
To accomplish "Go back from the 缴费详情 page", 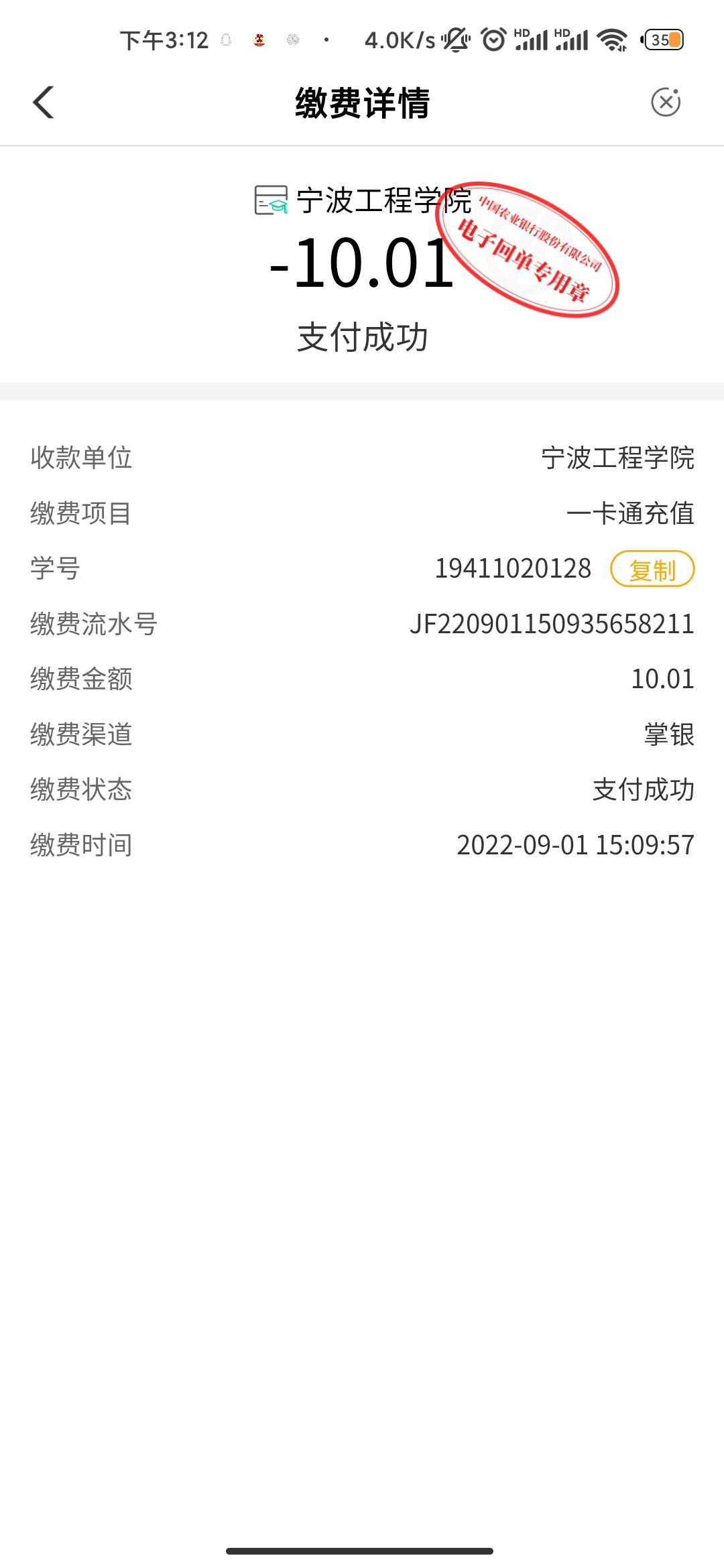I will 44,103.
